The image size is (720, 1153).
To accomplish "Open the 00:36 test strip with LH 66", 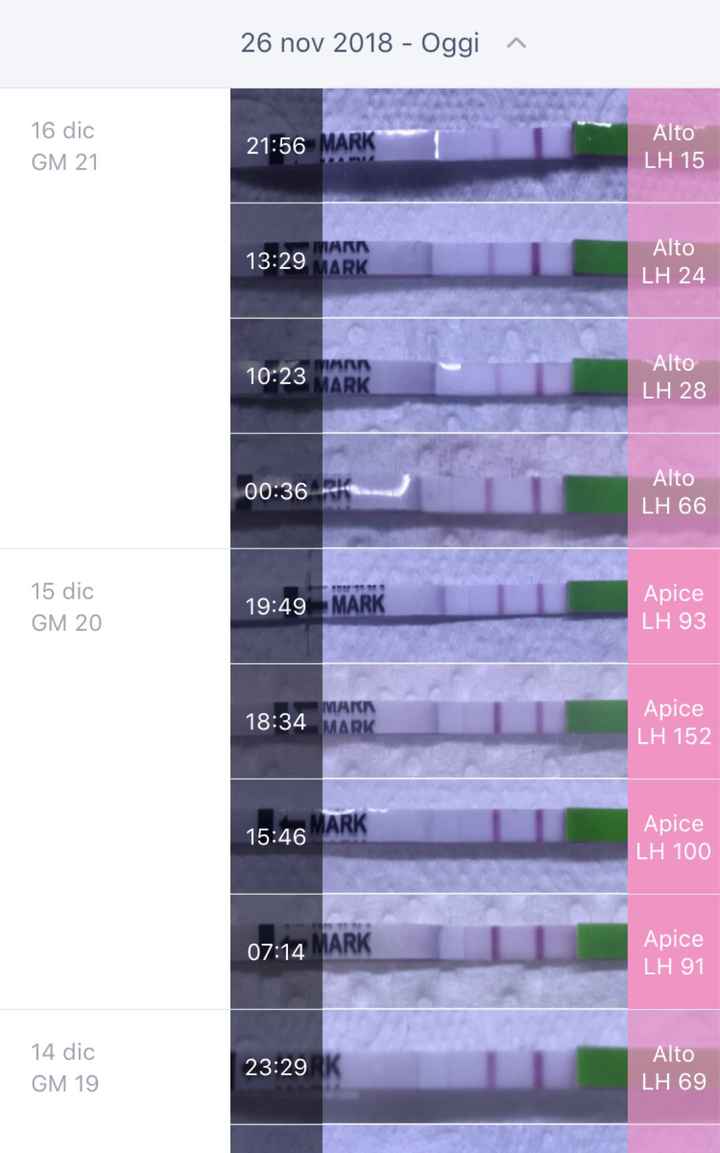I will [x=430, y=492].
